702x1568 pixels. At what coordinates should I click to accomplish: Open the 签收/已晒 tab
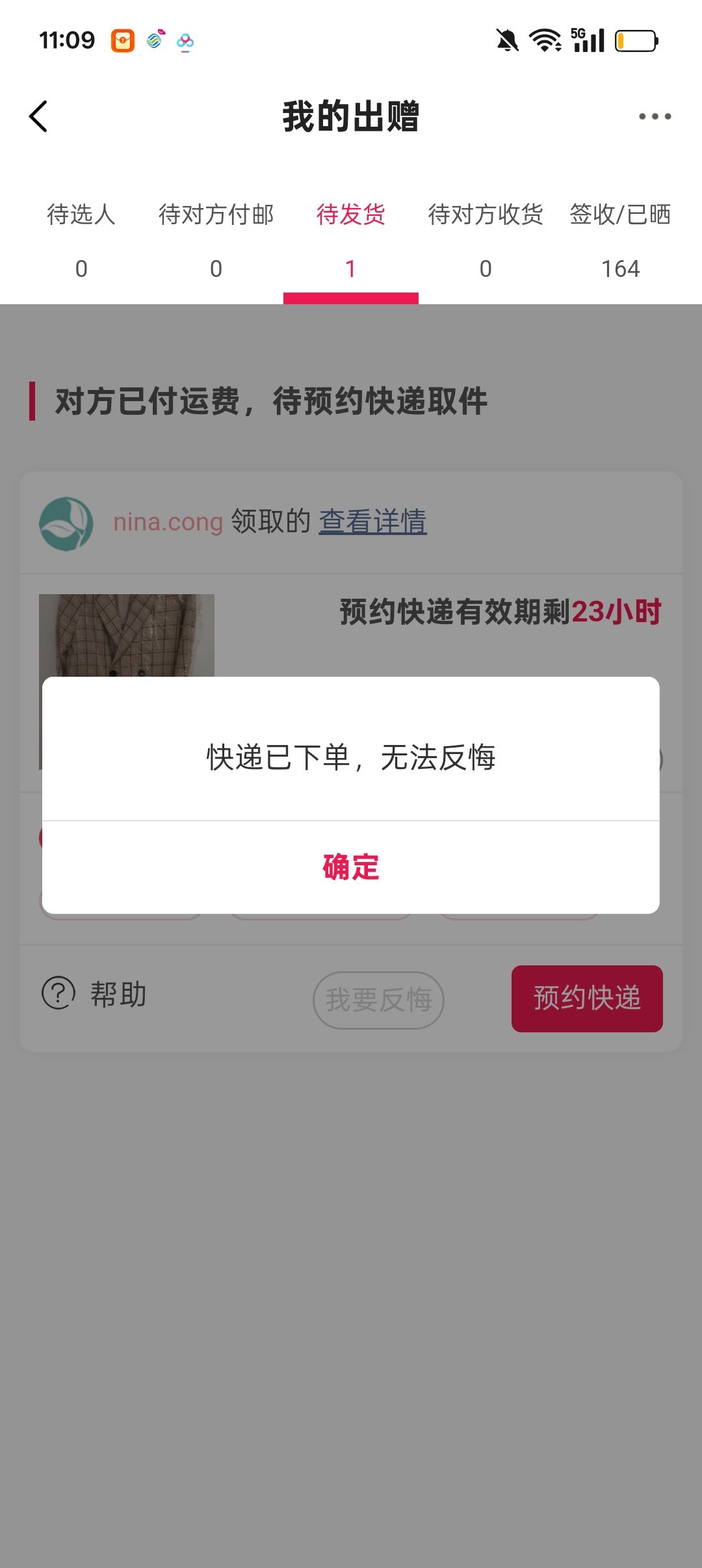point(620,239)
